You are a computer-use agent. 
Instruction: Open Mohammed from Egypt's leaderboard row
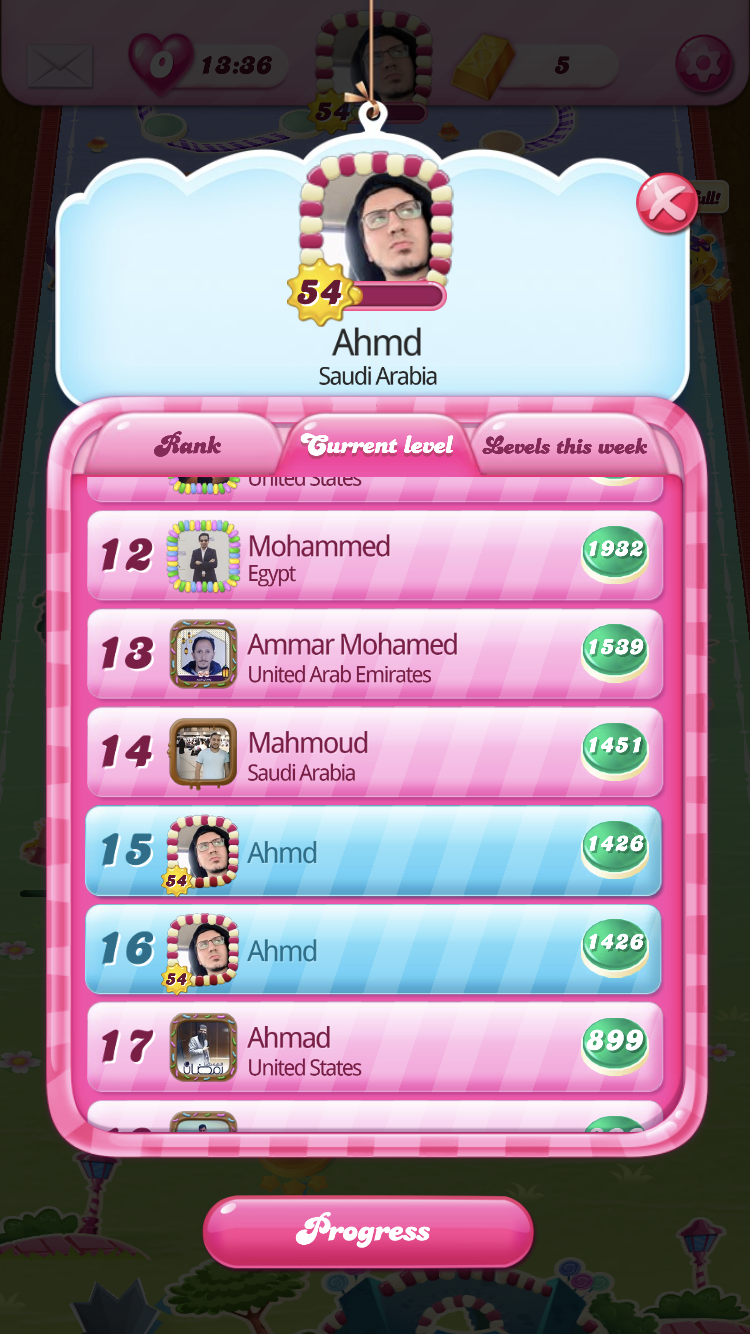[x=374, y=557]
